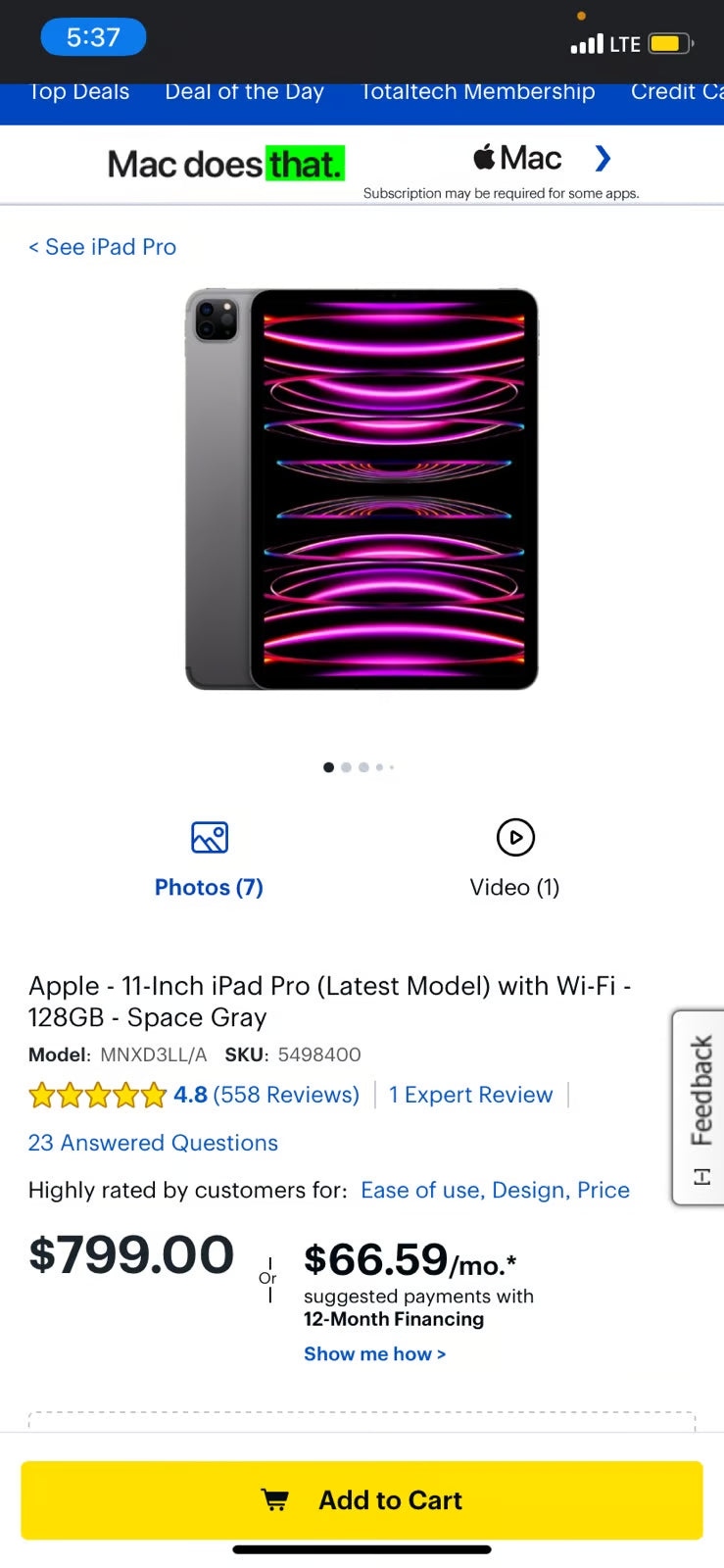Go back using the See iPad Pro chevron
Viewport: 724px width, 1568px height.
(x=35, y=247)
